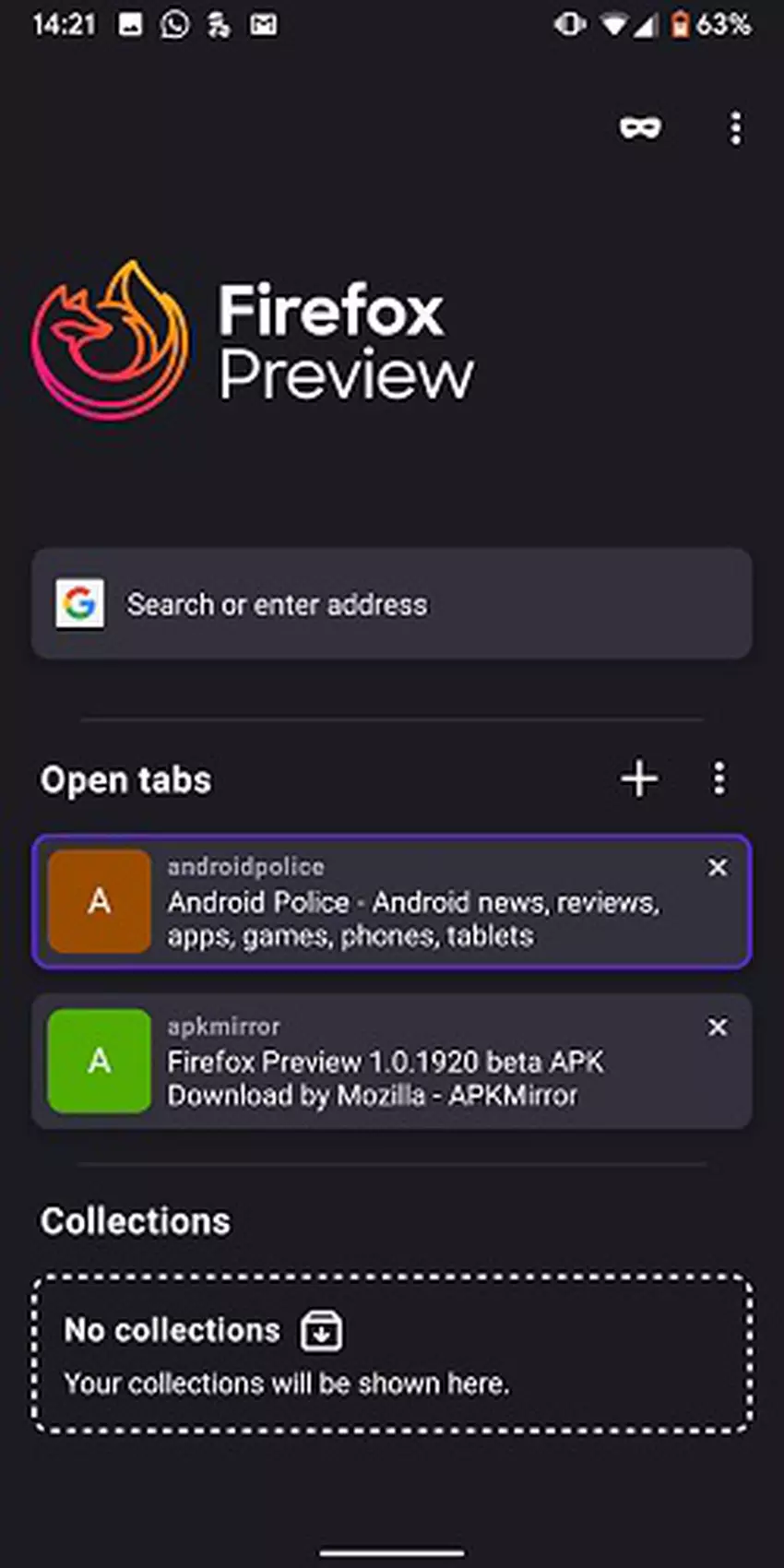Add a new tab with the plus icon
The width and height of the screenshot is (784, 1568).
click(x=639, y=778)
